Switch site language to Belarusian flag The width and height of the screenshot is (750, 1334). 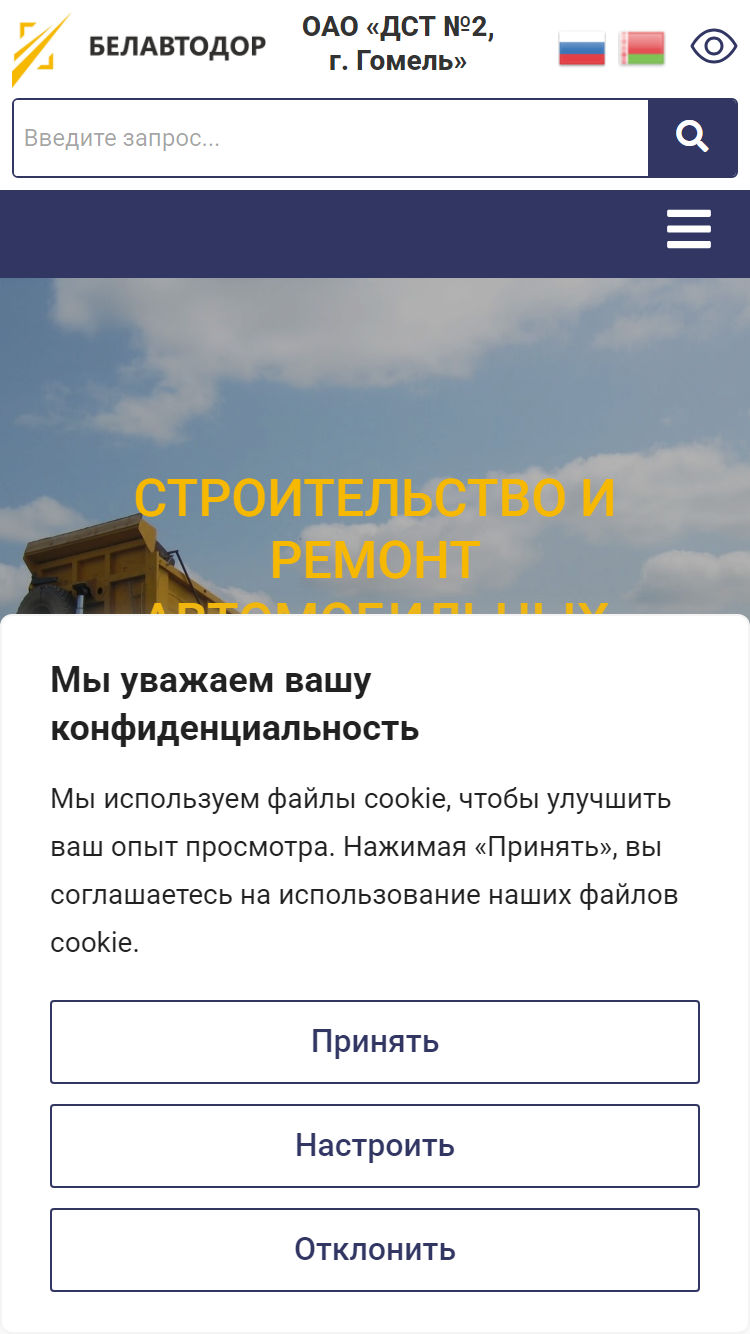click(x=642, y=48)
